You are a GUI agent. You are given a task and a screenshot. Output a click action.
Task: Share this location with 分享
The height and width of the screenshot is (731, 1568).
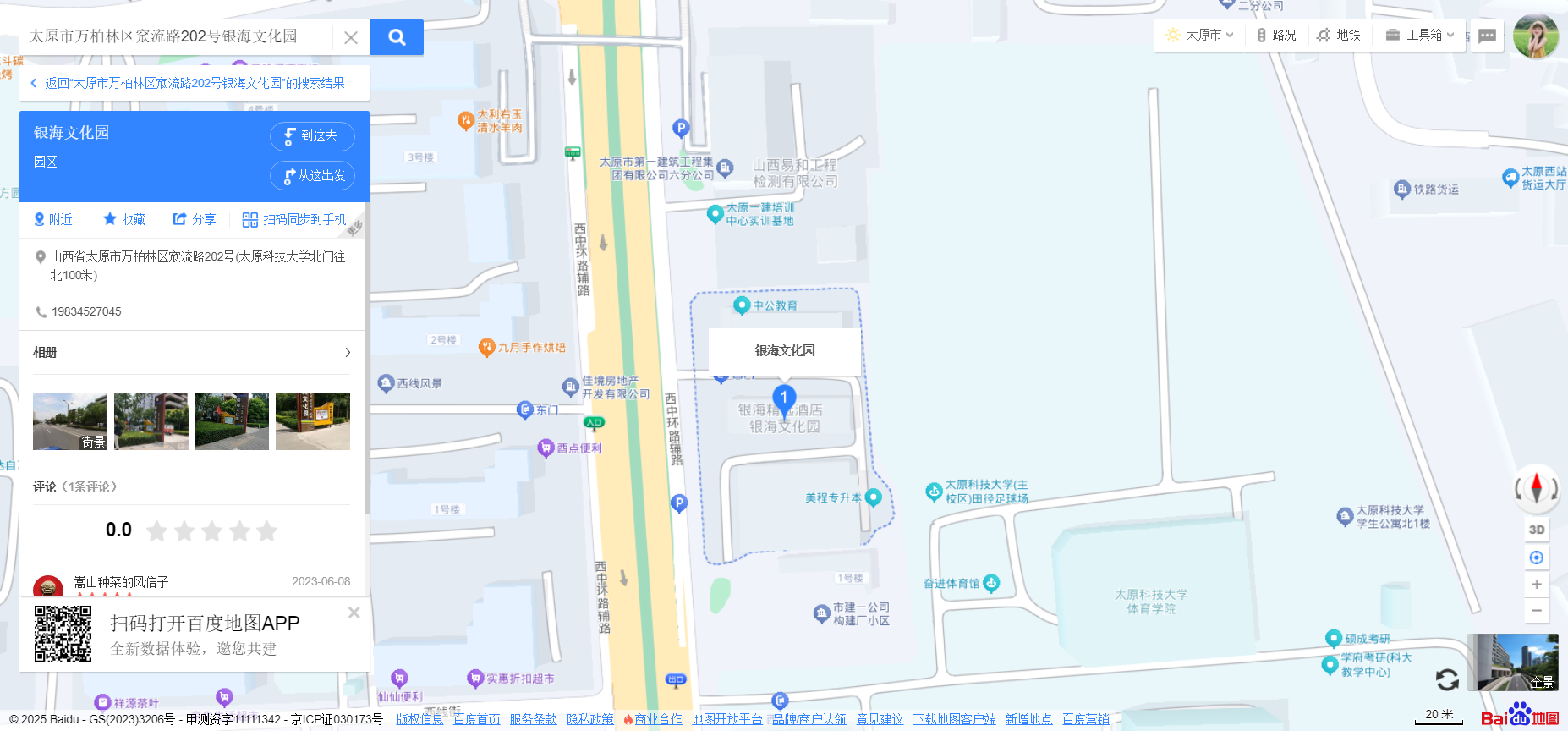pos(195,219)
